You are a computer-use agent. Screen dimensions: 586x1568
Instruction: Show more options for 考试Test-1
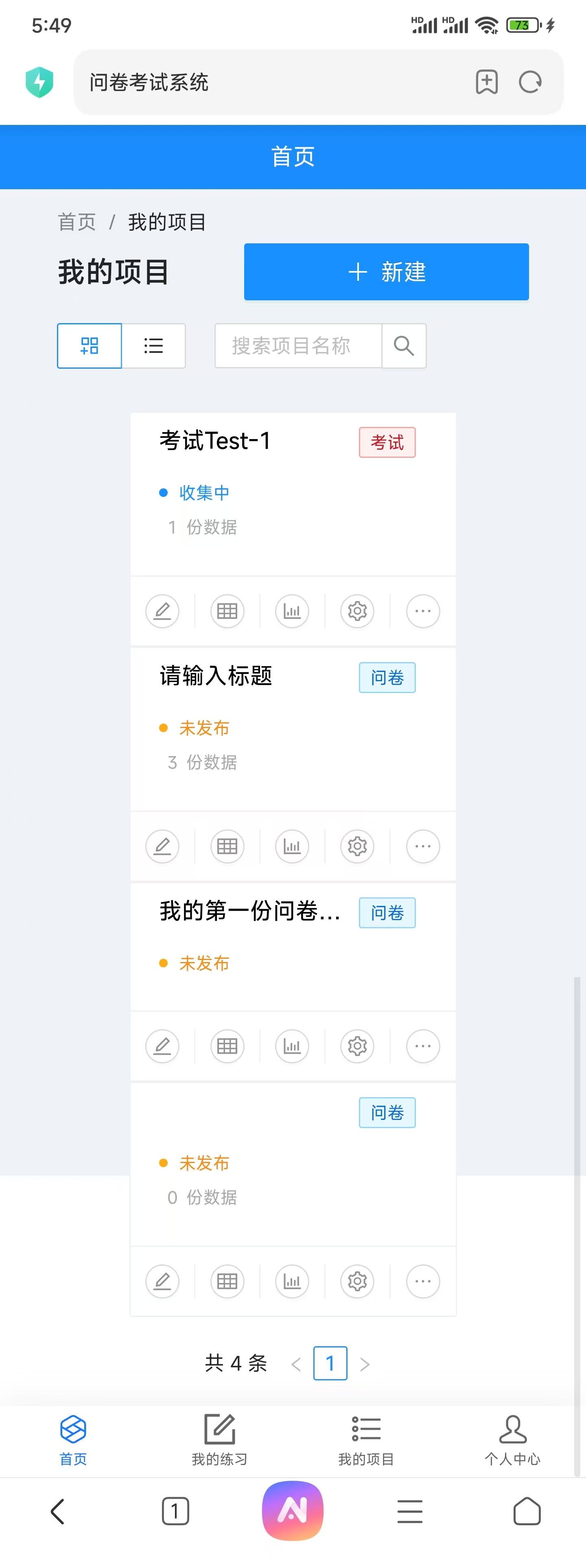click(x=422, y=610)
